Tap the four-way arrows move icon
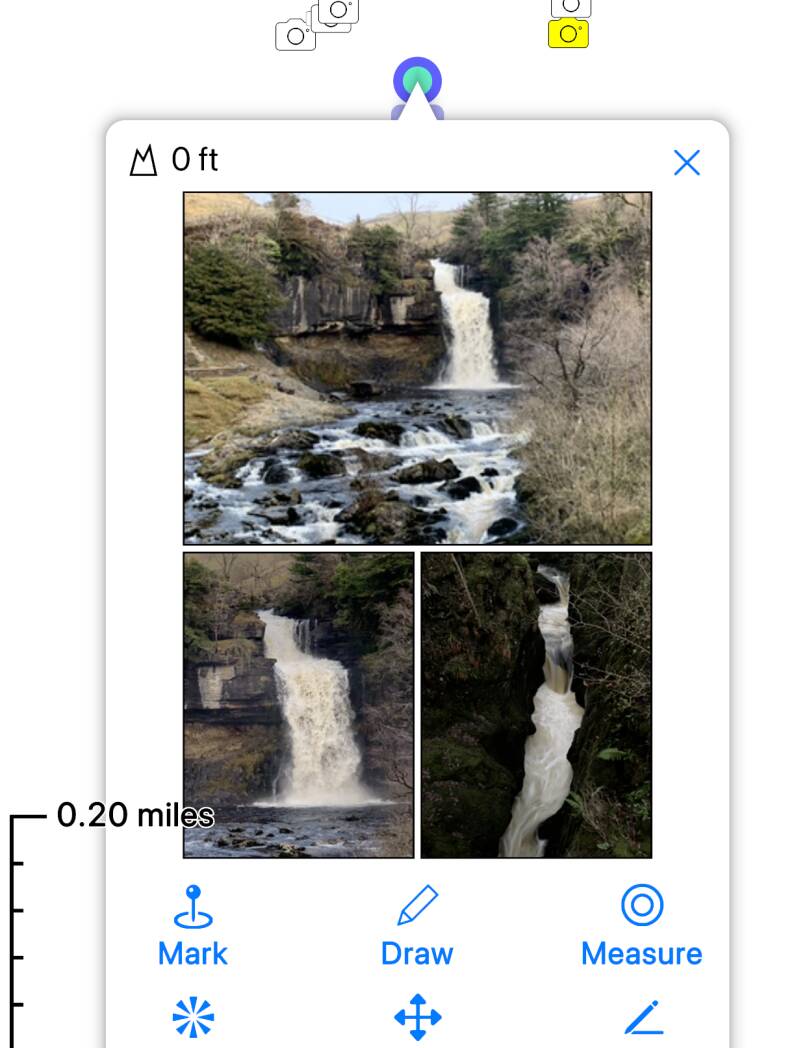This screenshot has width=807, height=1048. pyautogui.click(x=417, y=1018)
